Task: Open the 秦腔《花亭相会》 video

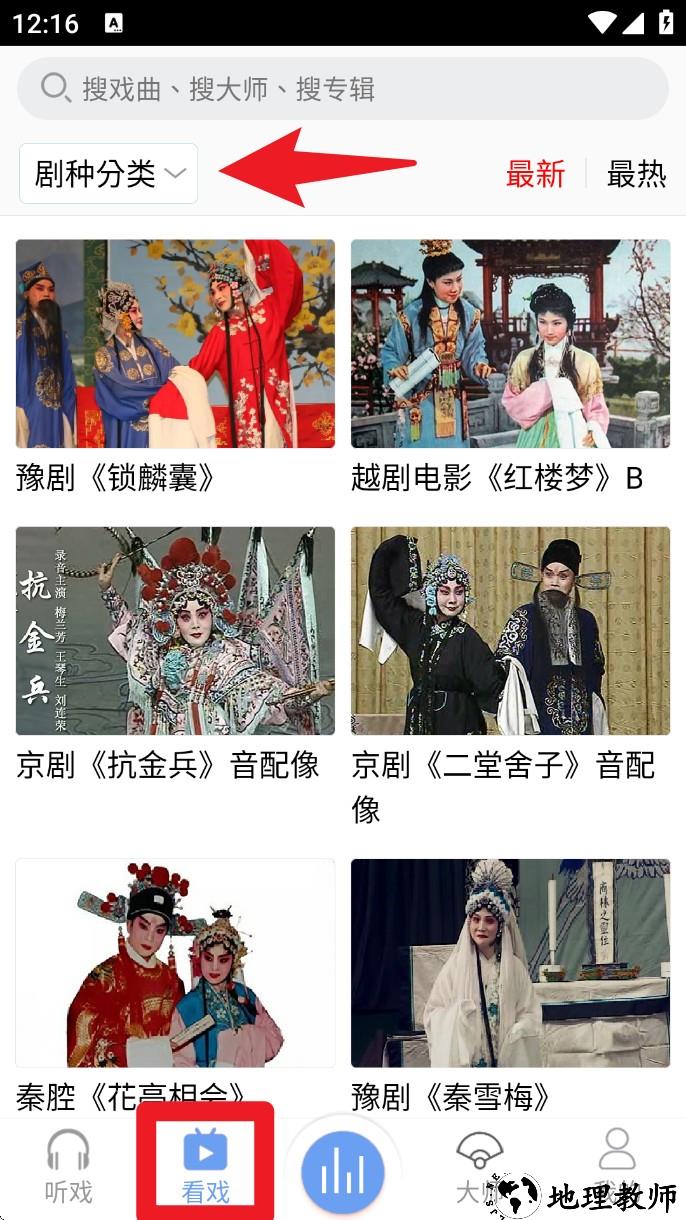Action: pos(175,962)
